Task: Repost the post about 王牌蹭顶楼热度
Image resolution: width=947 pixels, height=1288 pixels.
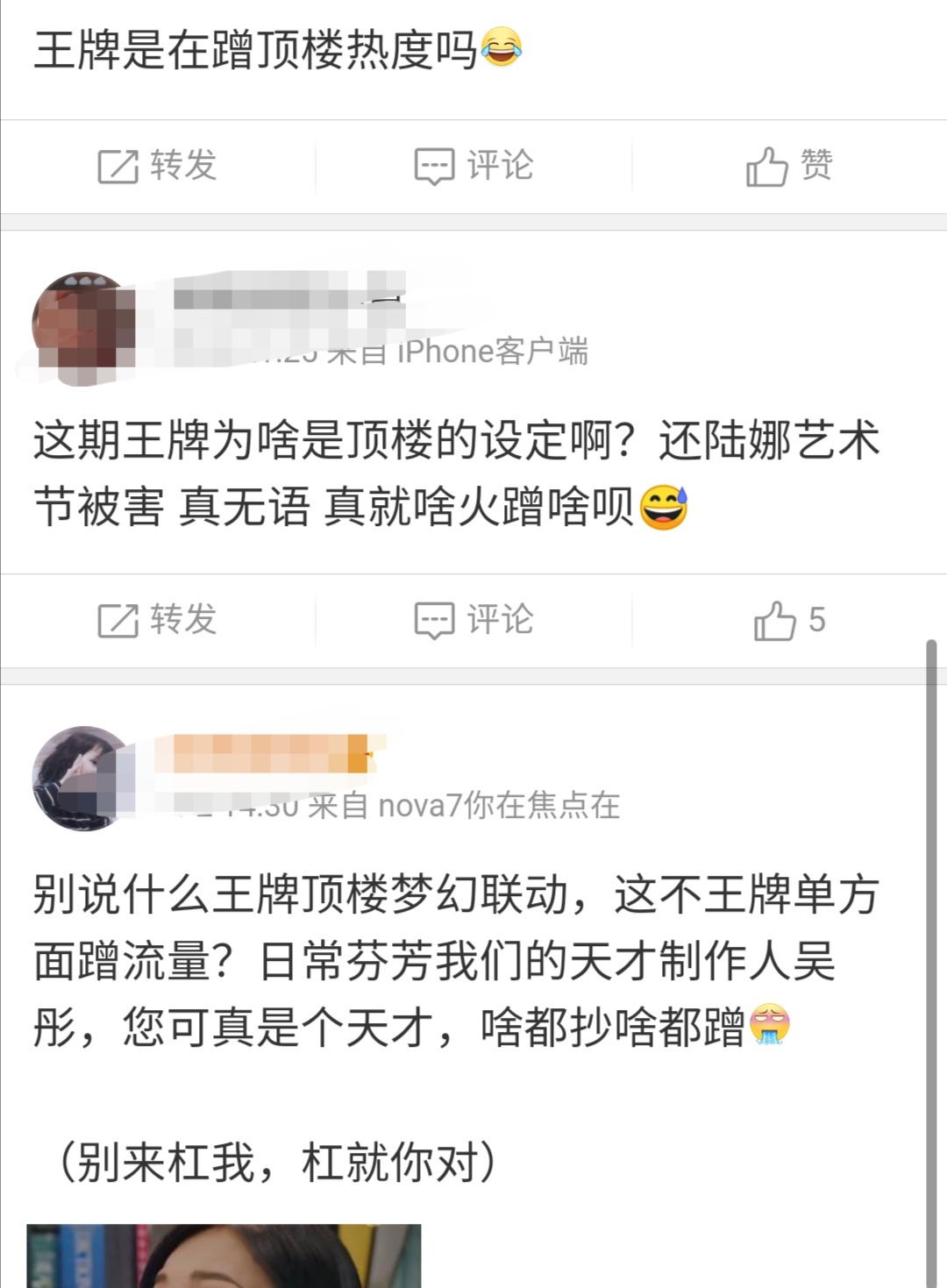Action: (158, 166)
